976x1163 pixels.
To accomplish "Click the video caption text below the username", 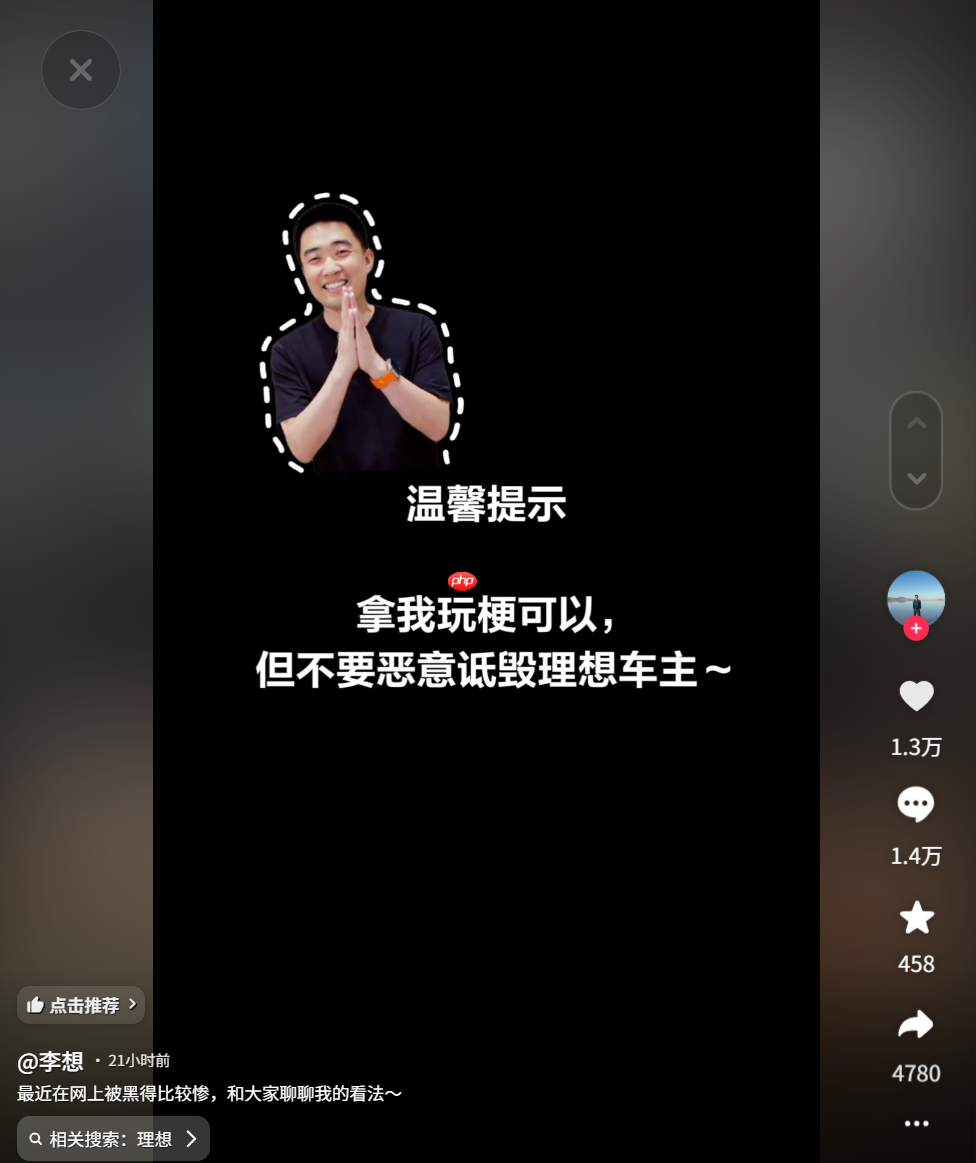I will 209,1093.
